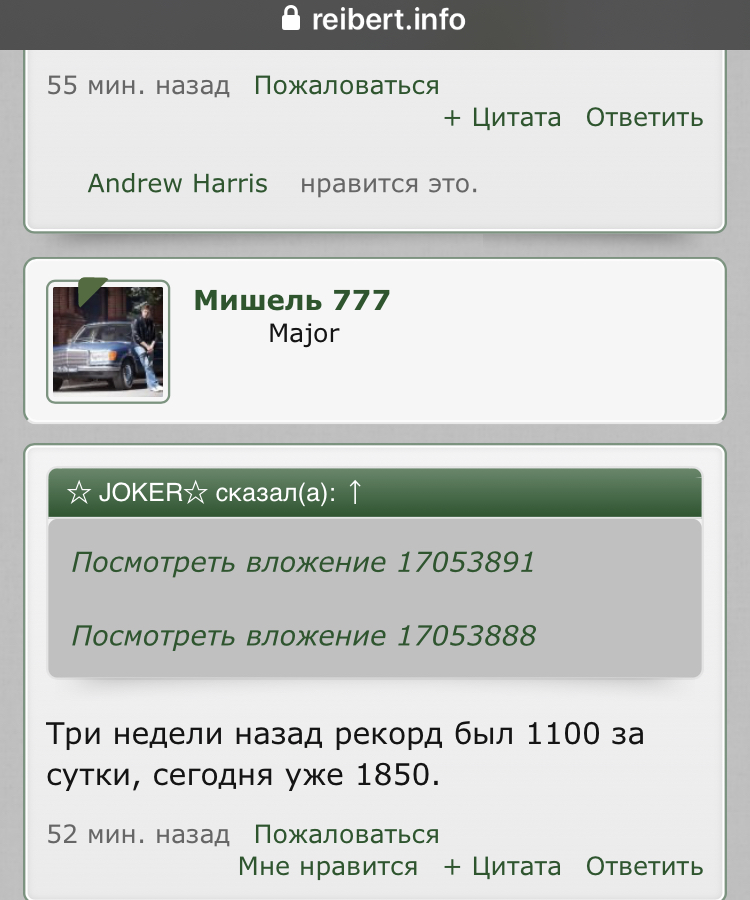Tap Мишель 777's avatar picture
The width and height of the screenshot is (750, 900).
pos(108,341)
